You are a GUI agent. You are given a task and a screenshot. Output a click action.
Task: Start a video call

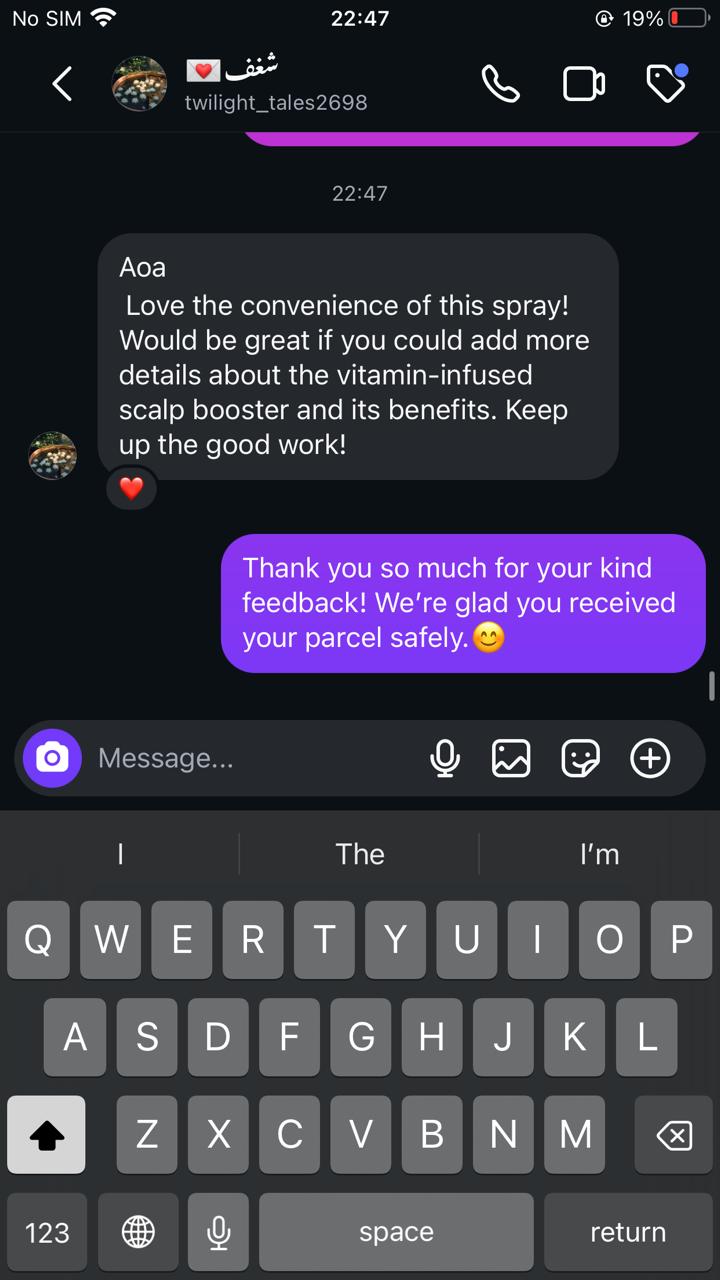pyautogui.click(x=584, y=84)
